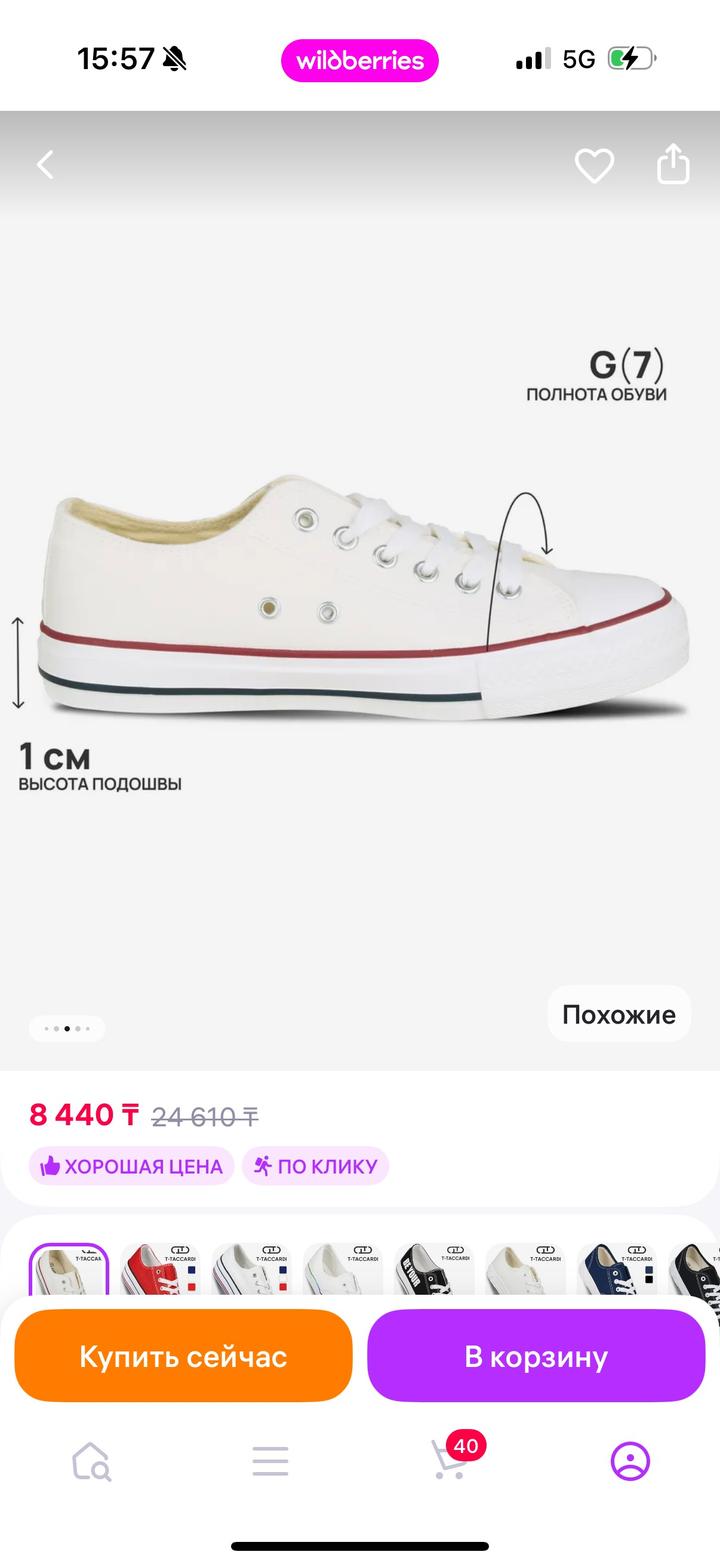720x1565 pixels.
Task: Open the catalog menu tab
Action: [x=270, y=1461]
